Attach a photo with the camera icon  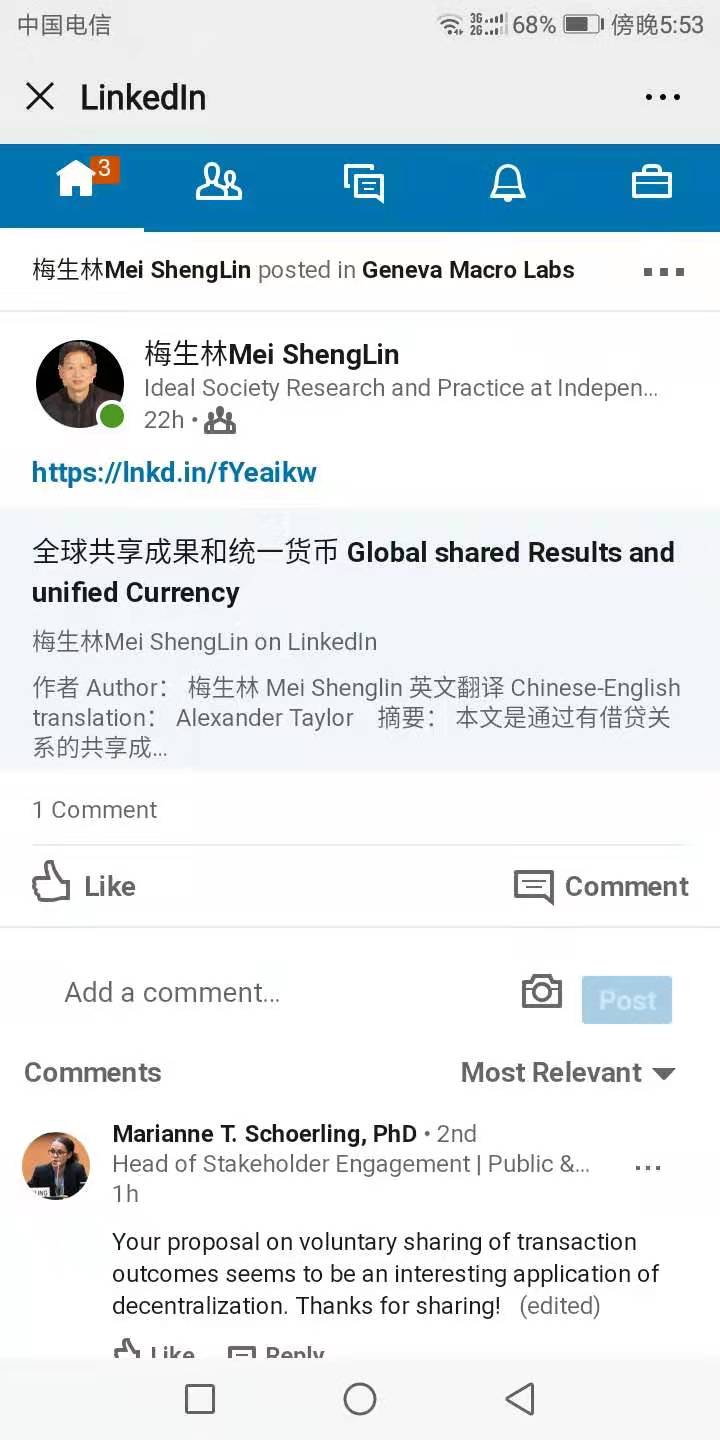(541, 991)
